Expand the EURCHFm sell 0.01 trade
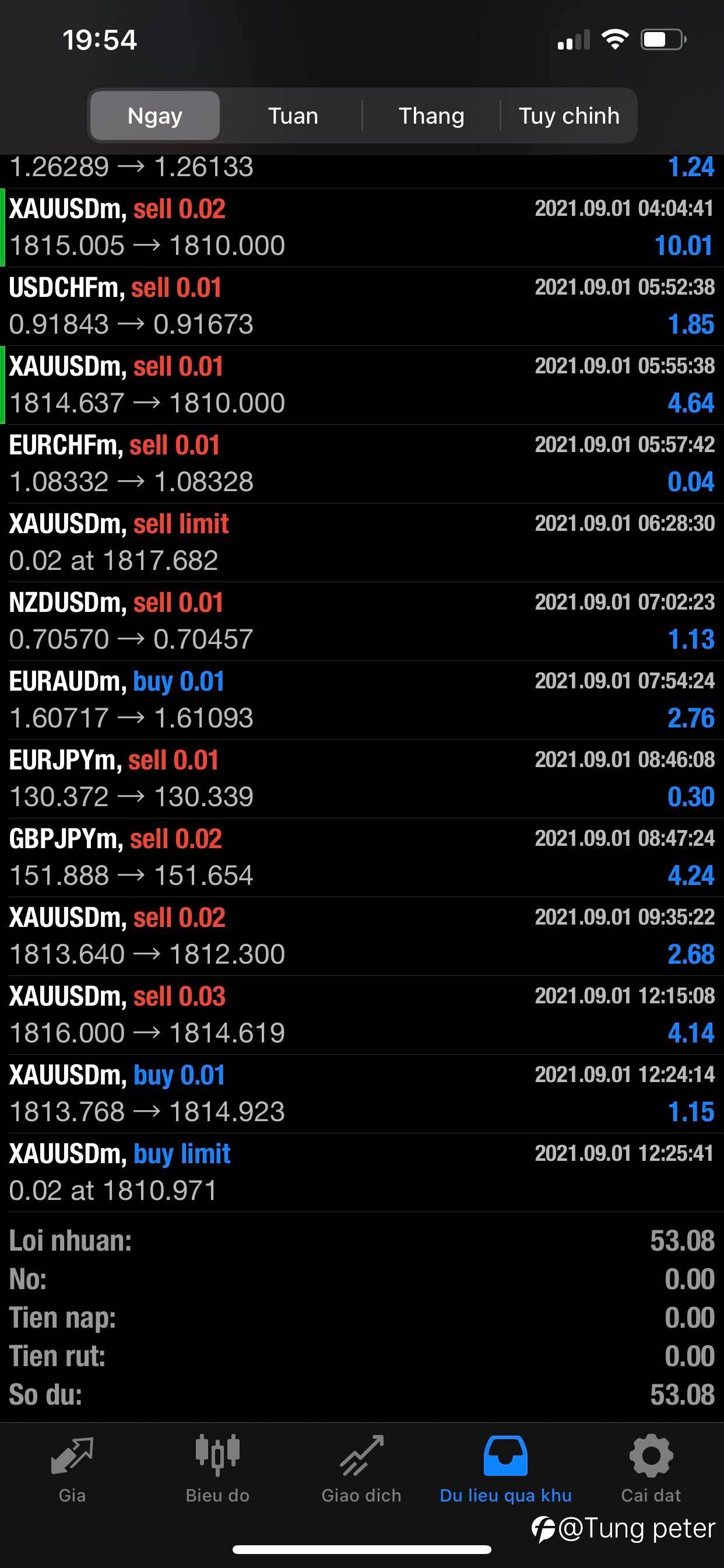 [362, 464]
